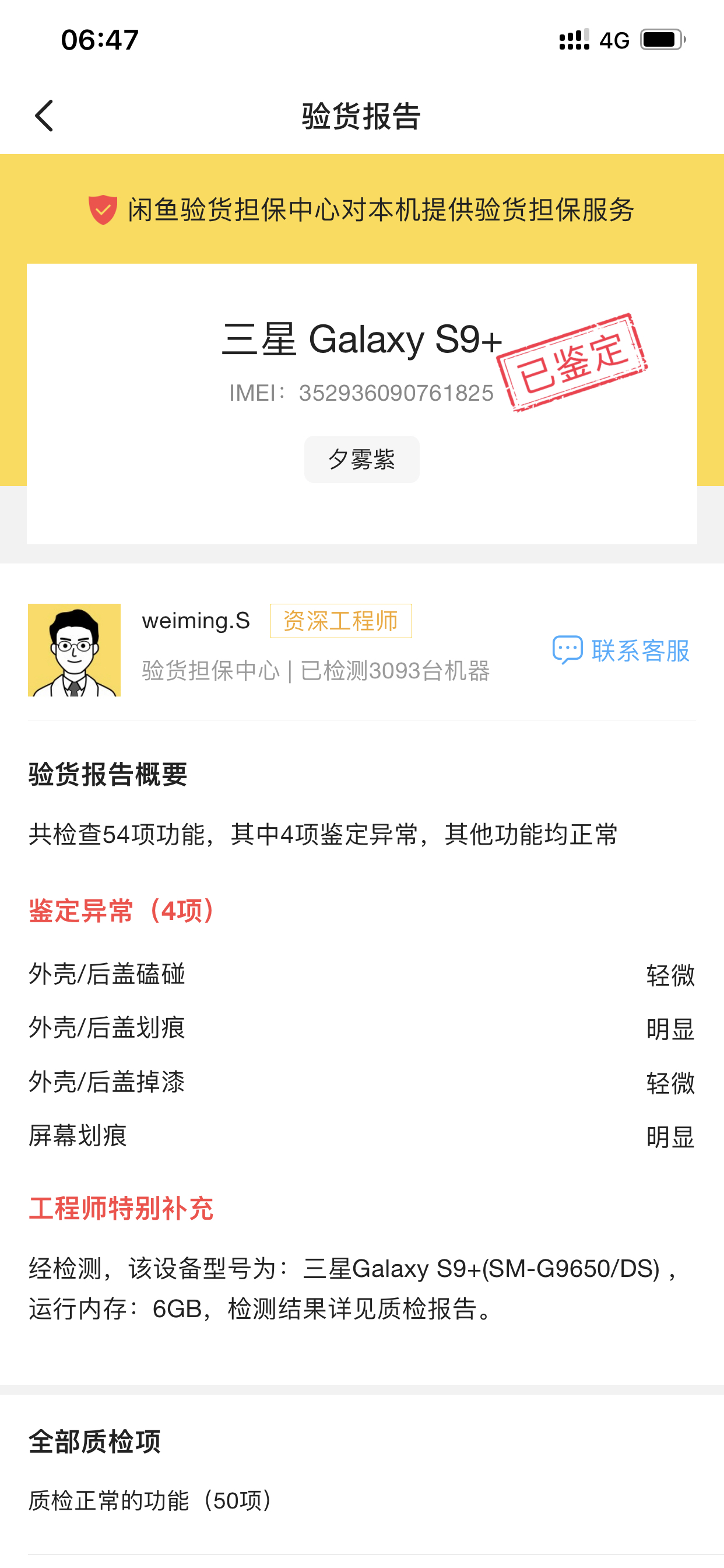724x1568 pixels.
Task: Tap the IMEI number text
Action: pos(361,391)
